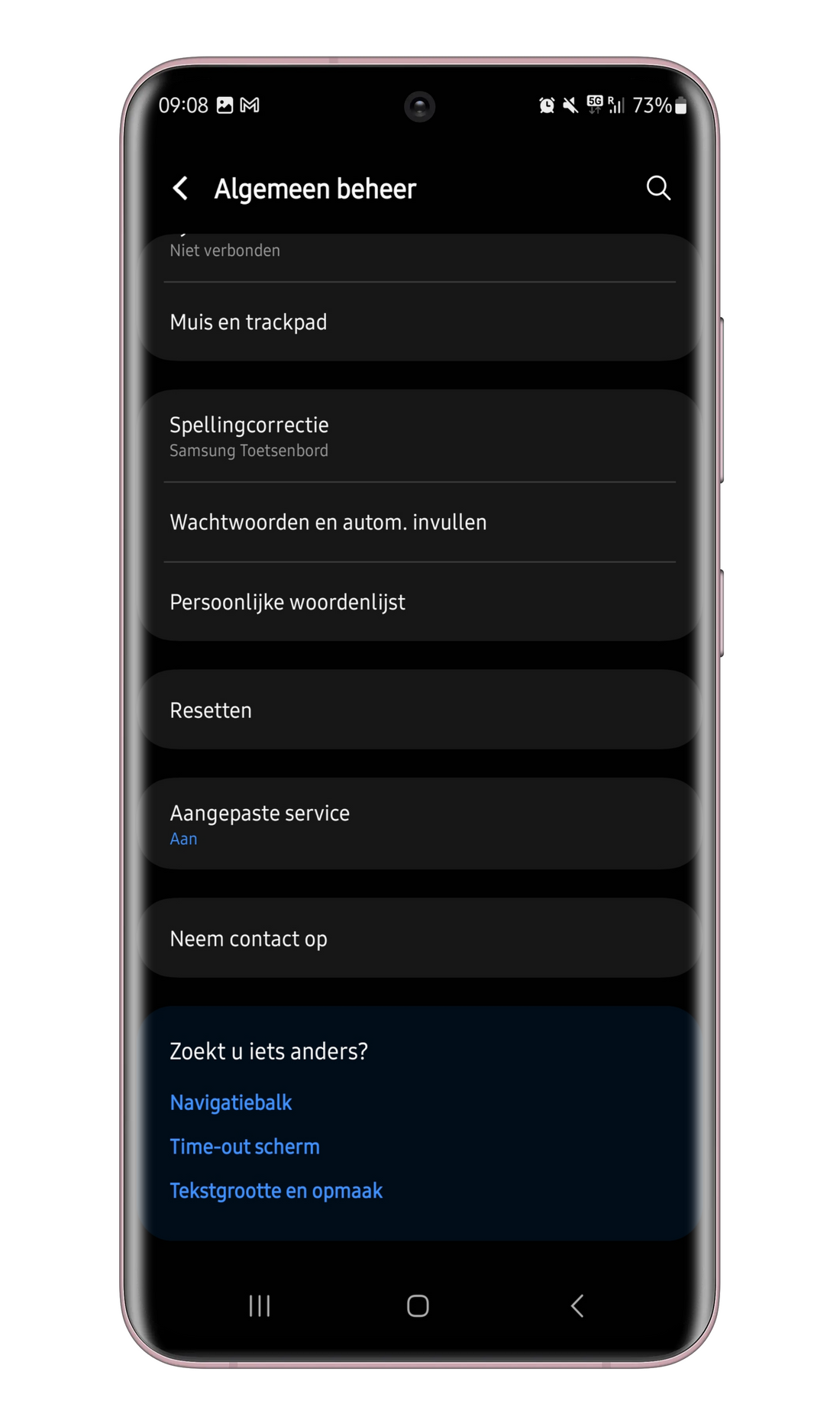Open Muis en trackpad settings
The height and width of the screenshot is (1417, 840).
[x=419, y=322]
